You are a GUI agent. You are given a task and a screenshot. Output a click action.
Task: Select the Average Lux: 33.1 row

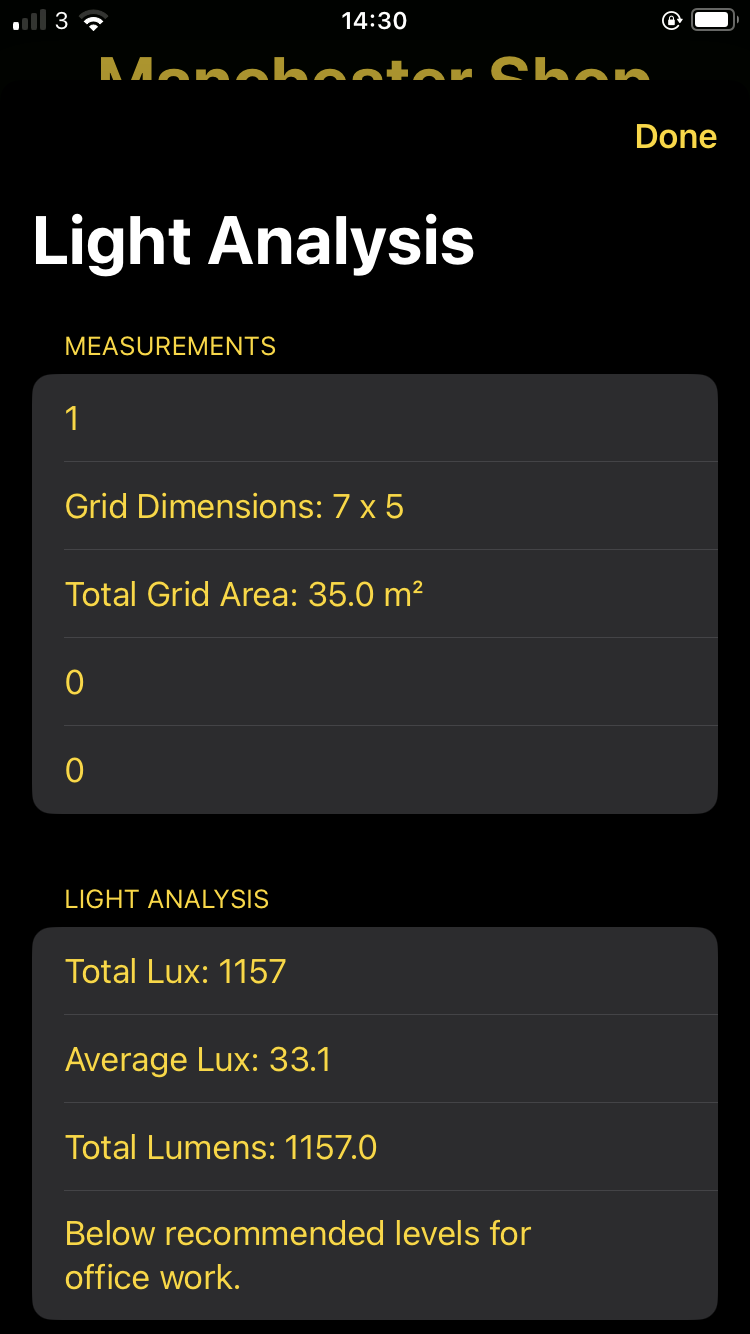pos(375,1059)
